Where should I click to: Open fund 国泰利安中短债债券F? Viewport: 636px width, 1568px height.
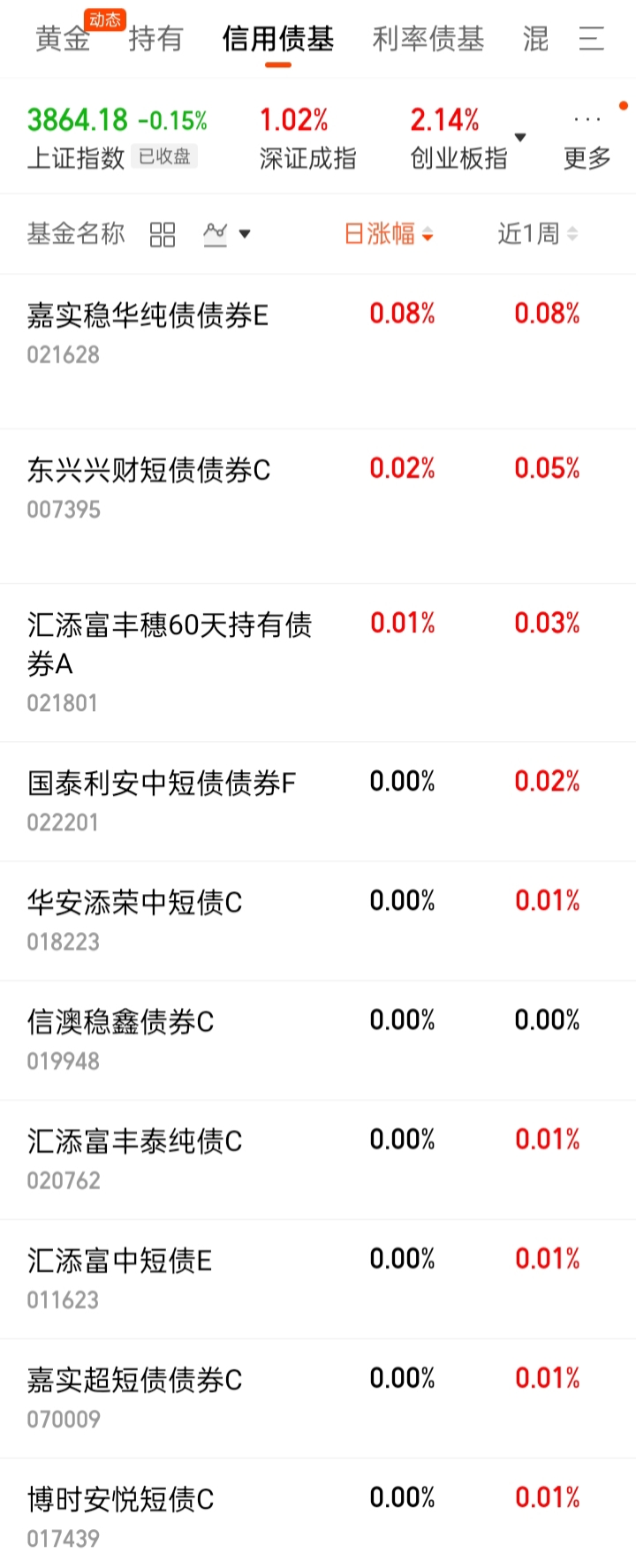coord(318,801)
